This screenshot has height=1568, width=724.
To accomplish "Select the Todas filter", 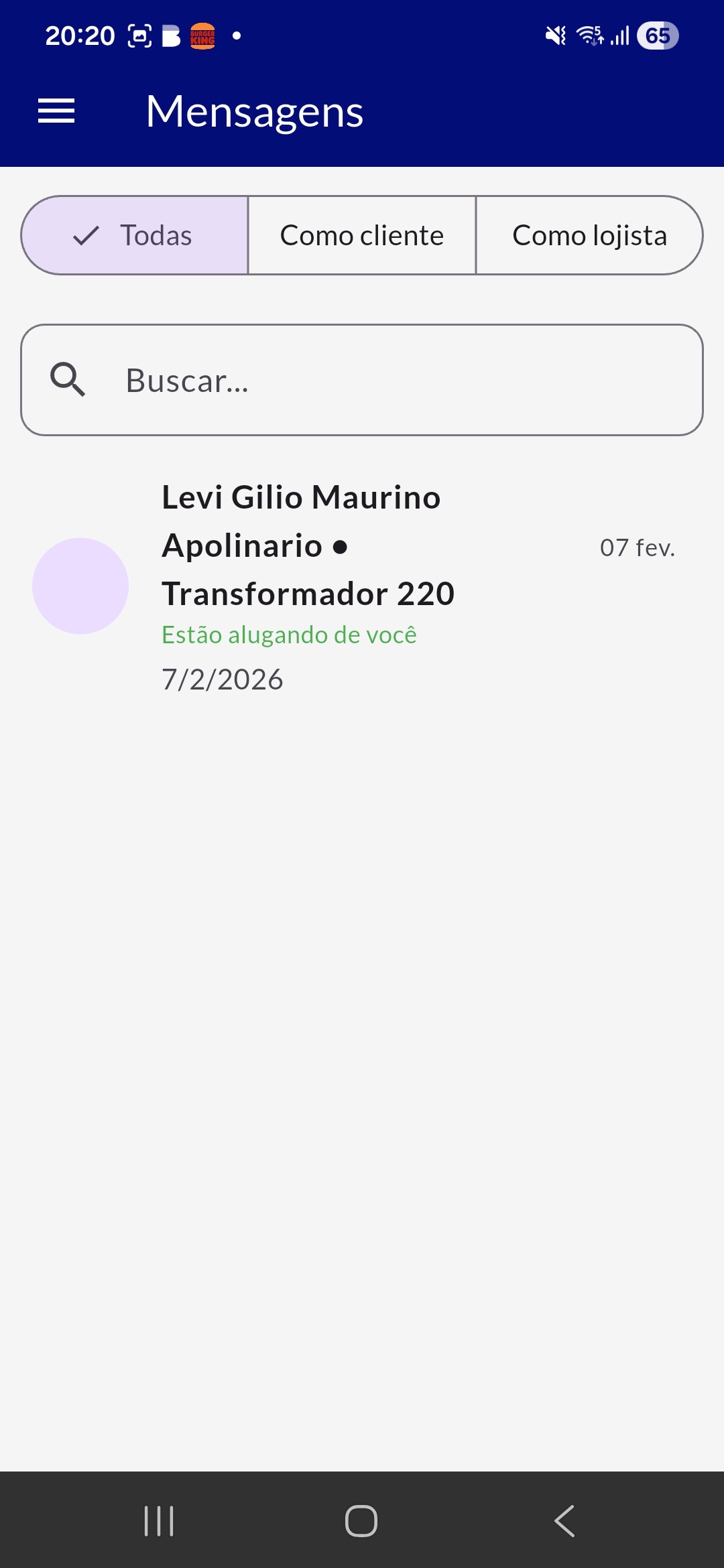I will (x=135, y=235).
